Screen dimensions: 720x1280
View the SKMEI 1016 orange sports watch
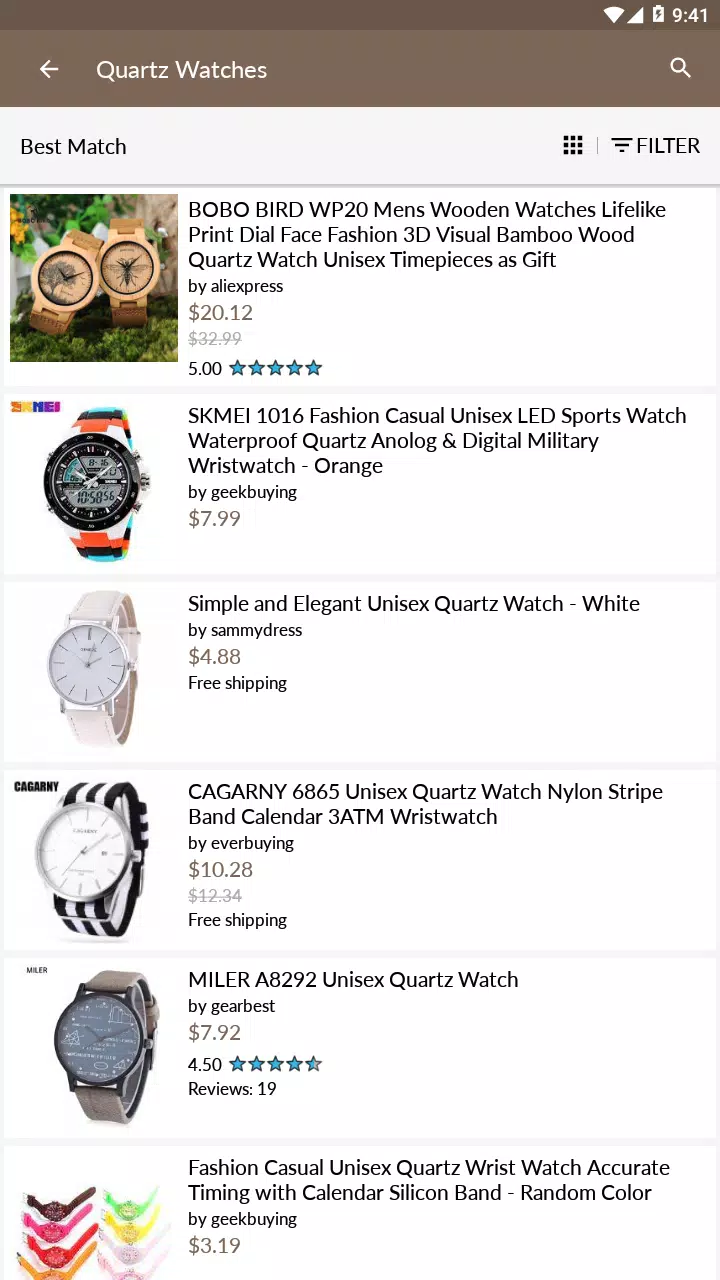(437, 441)
